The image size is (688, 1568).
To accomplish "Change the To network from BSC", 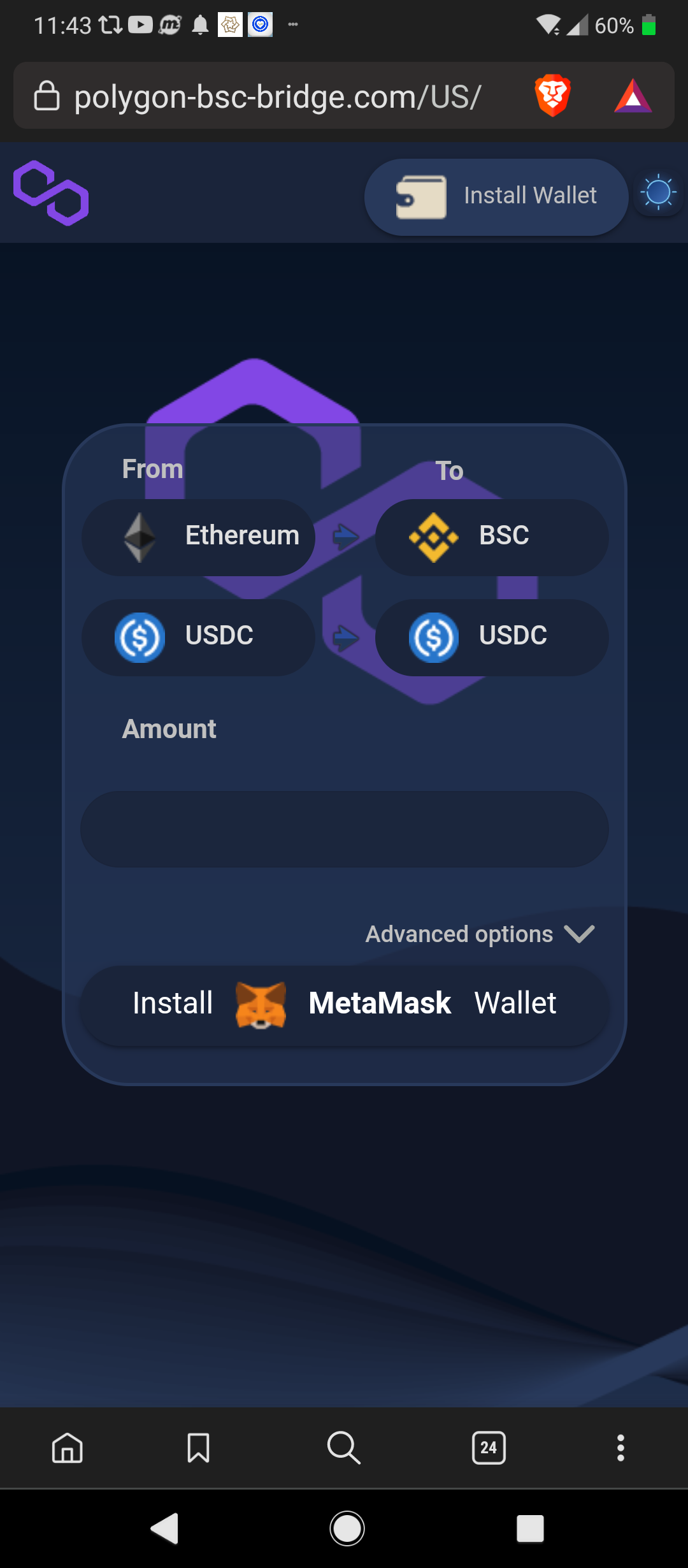I will [492, 537].
